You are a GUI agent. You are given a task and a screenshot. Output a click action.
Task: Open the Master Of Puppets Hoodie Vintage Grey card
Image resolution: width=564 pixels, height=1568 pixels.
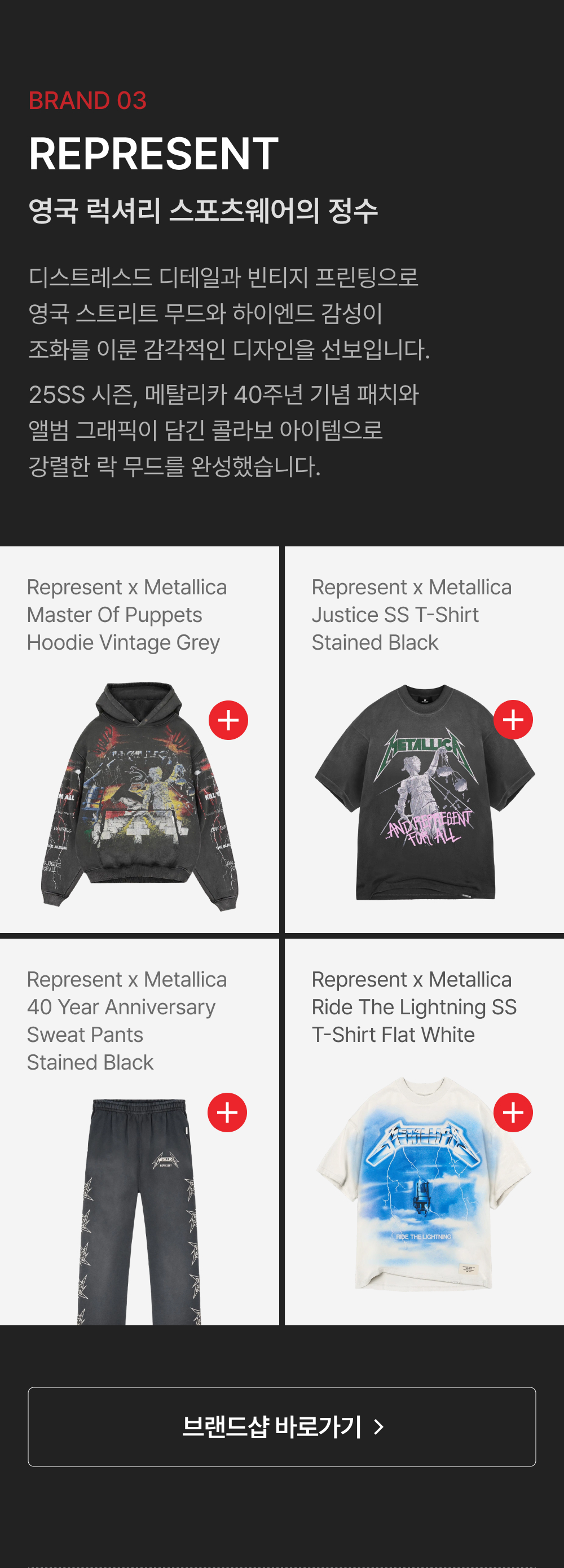139,739
